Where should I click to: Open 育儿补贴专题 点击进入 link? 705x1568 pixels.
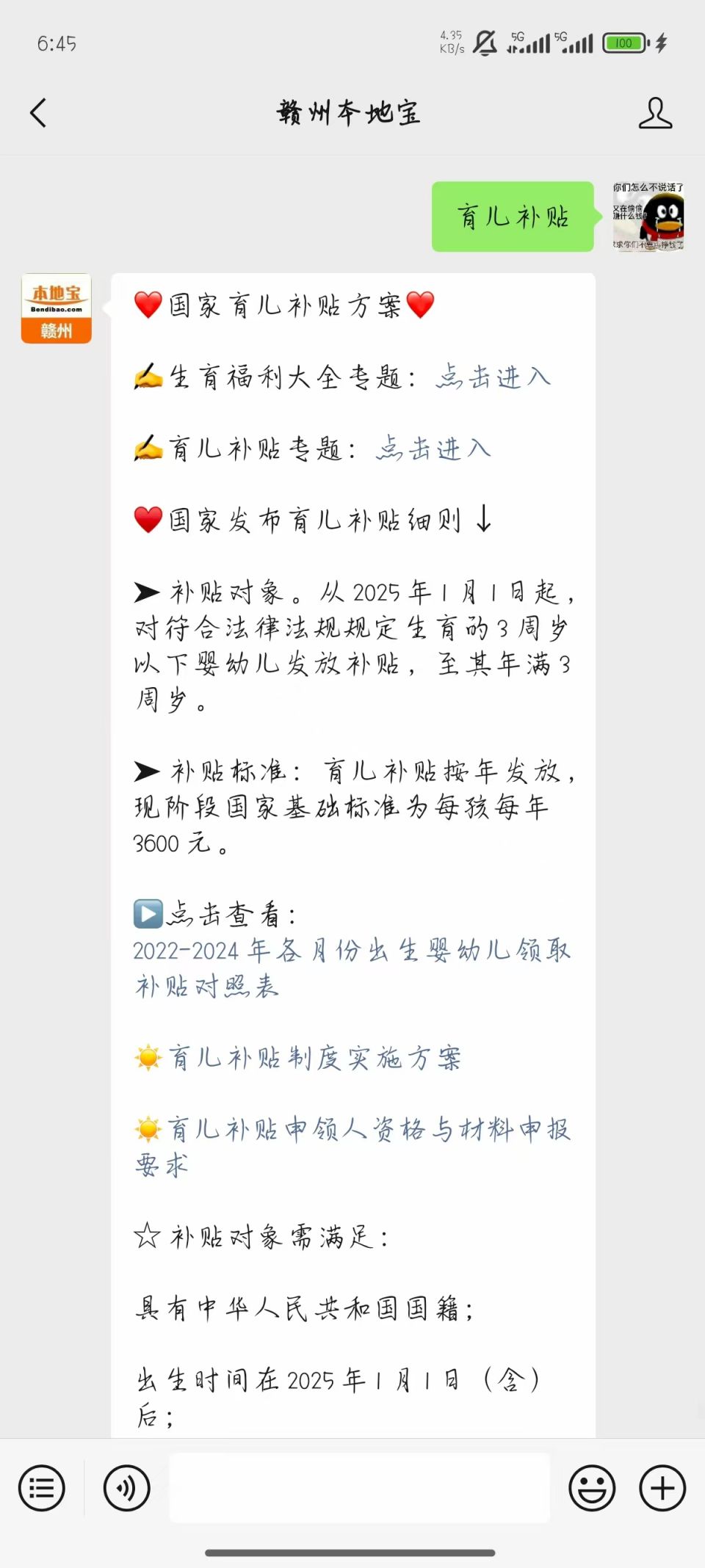click(x=433, y=448)
